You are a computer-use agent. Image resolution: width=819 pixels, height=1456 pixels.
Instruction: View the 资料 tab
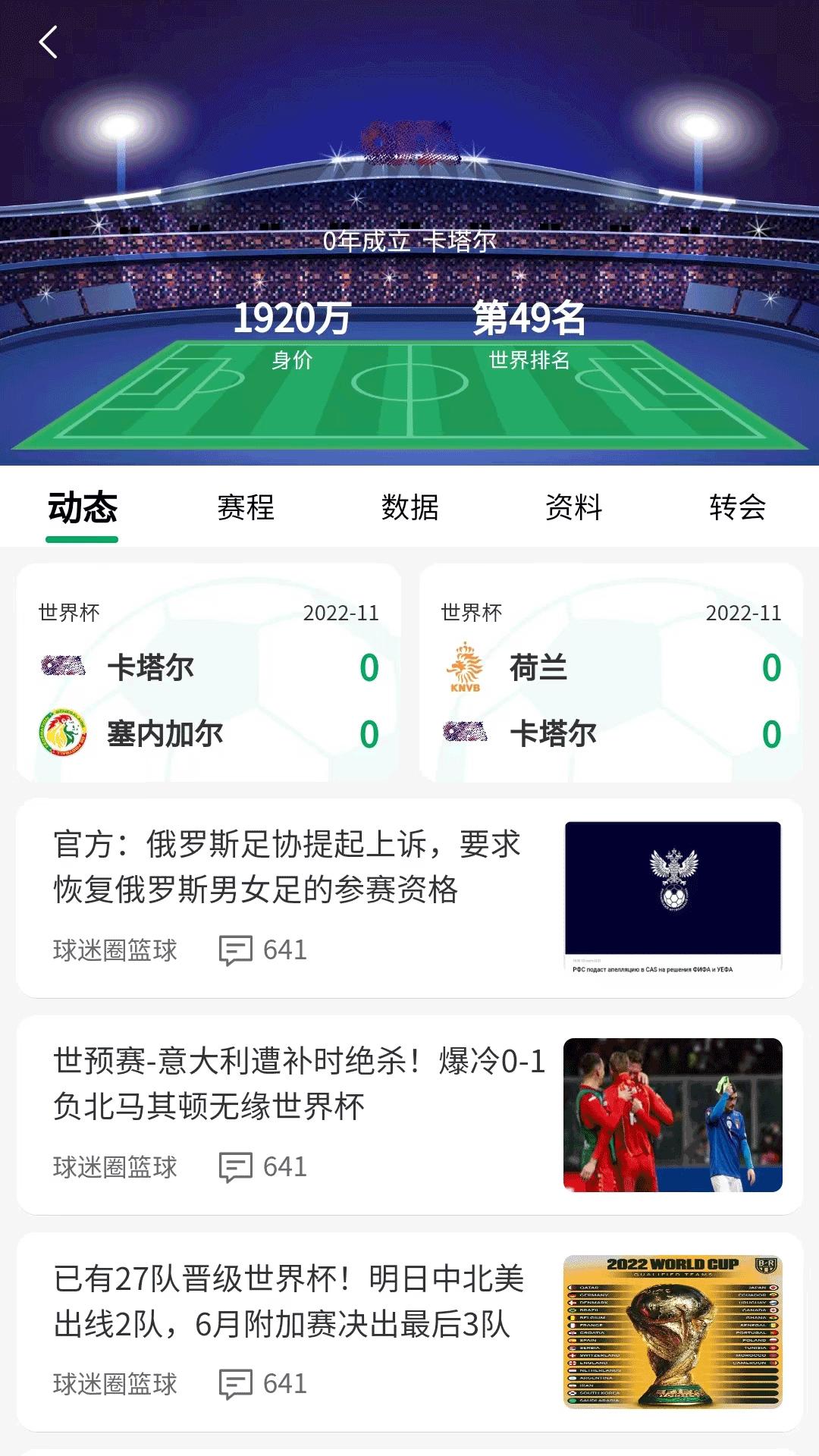click(x=573, y=507)
